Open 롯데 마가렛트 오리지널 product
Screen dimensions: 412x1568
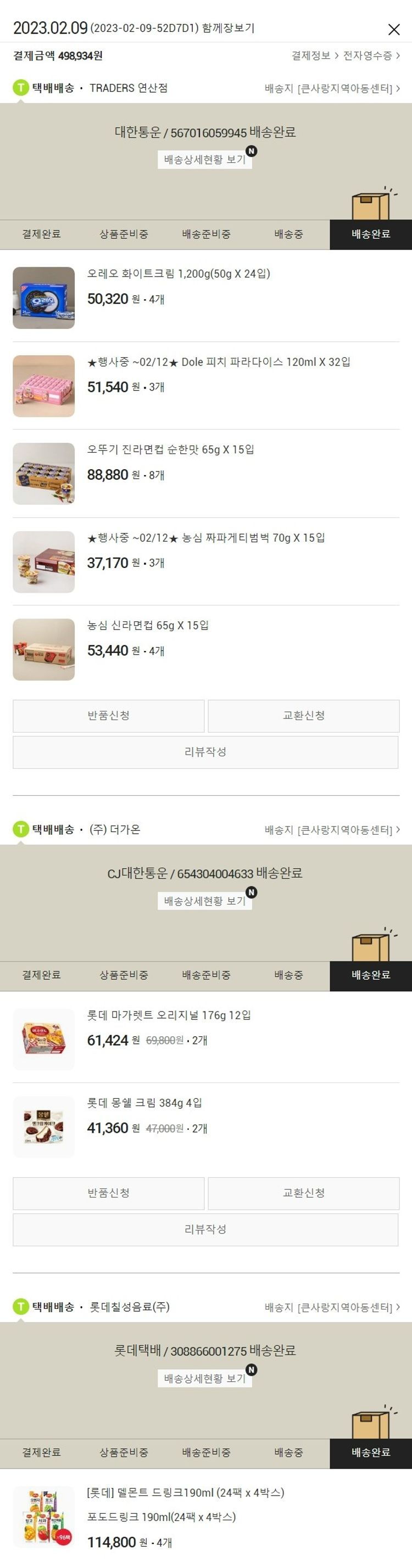click(169, 1015)
